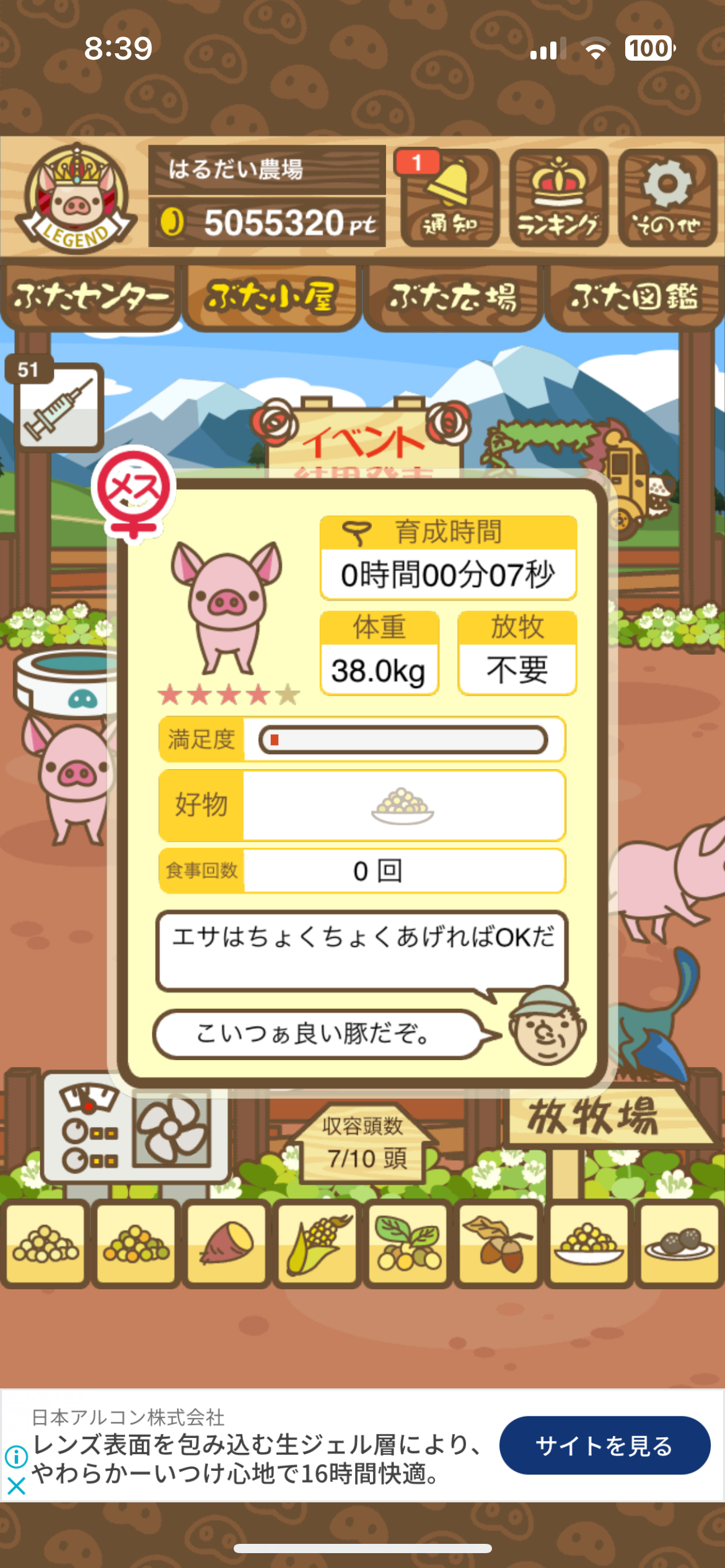This screenshot has width=725, height=1568.
Task: Open the ぶた図鑑 tab
Action: (634, 298)
